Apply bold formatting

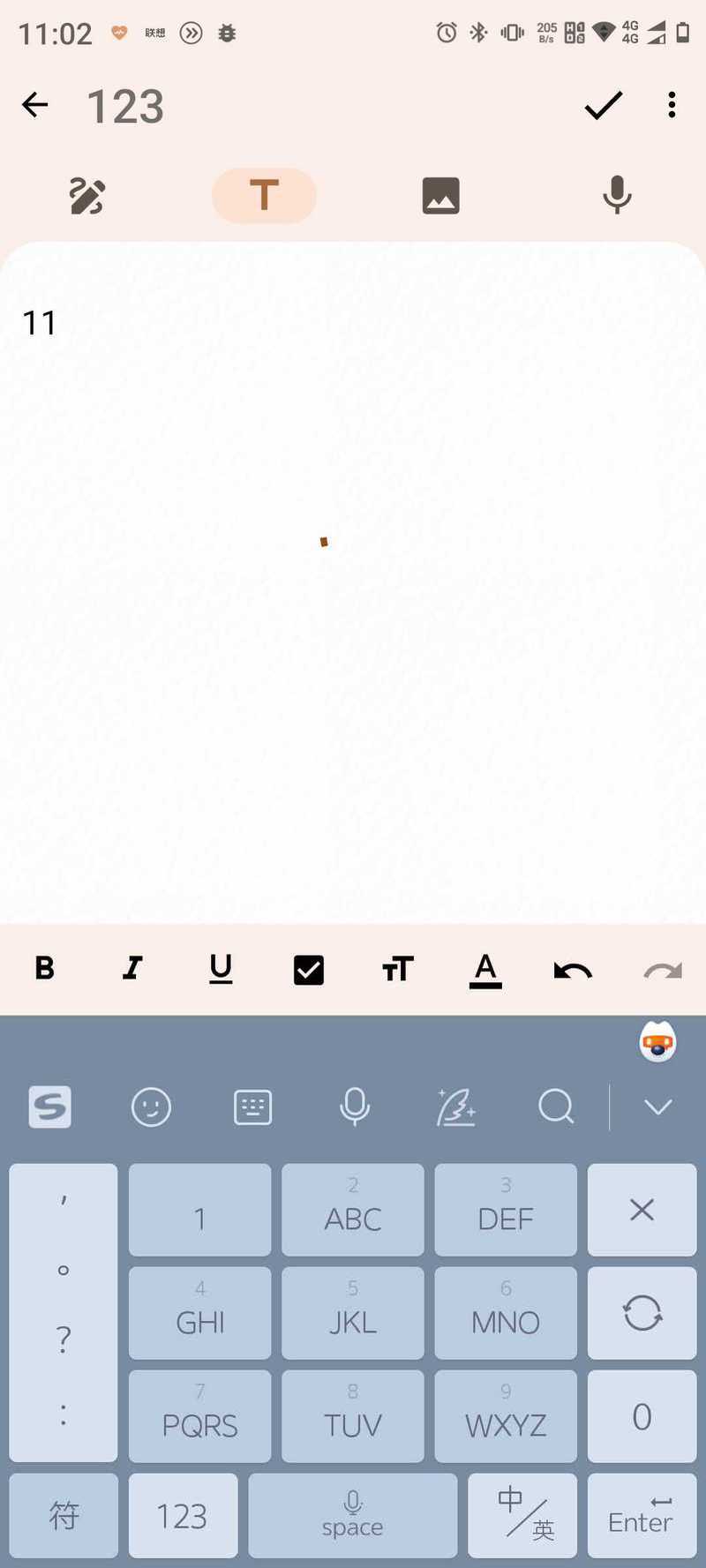coord(44,969)
